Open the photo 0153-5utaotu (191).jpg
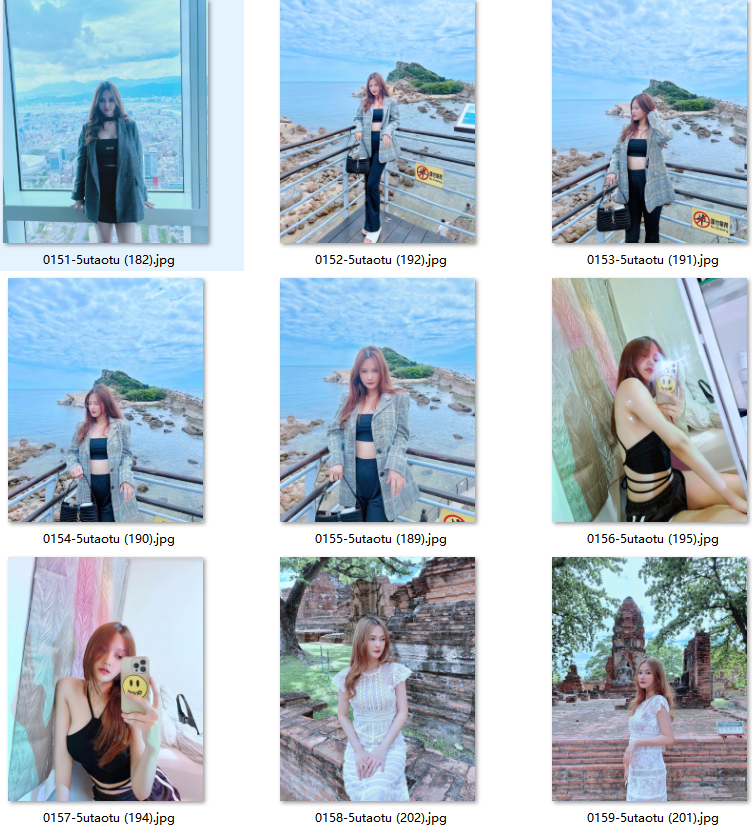The height and width of the screenshot is (826, 752). [650, 122]
